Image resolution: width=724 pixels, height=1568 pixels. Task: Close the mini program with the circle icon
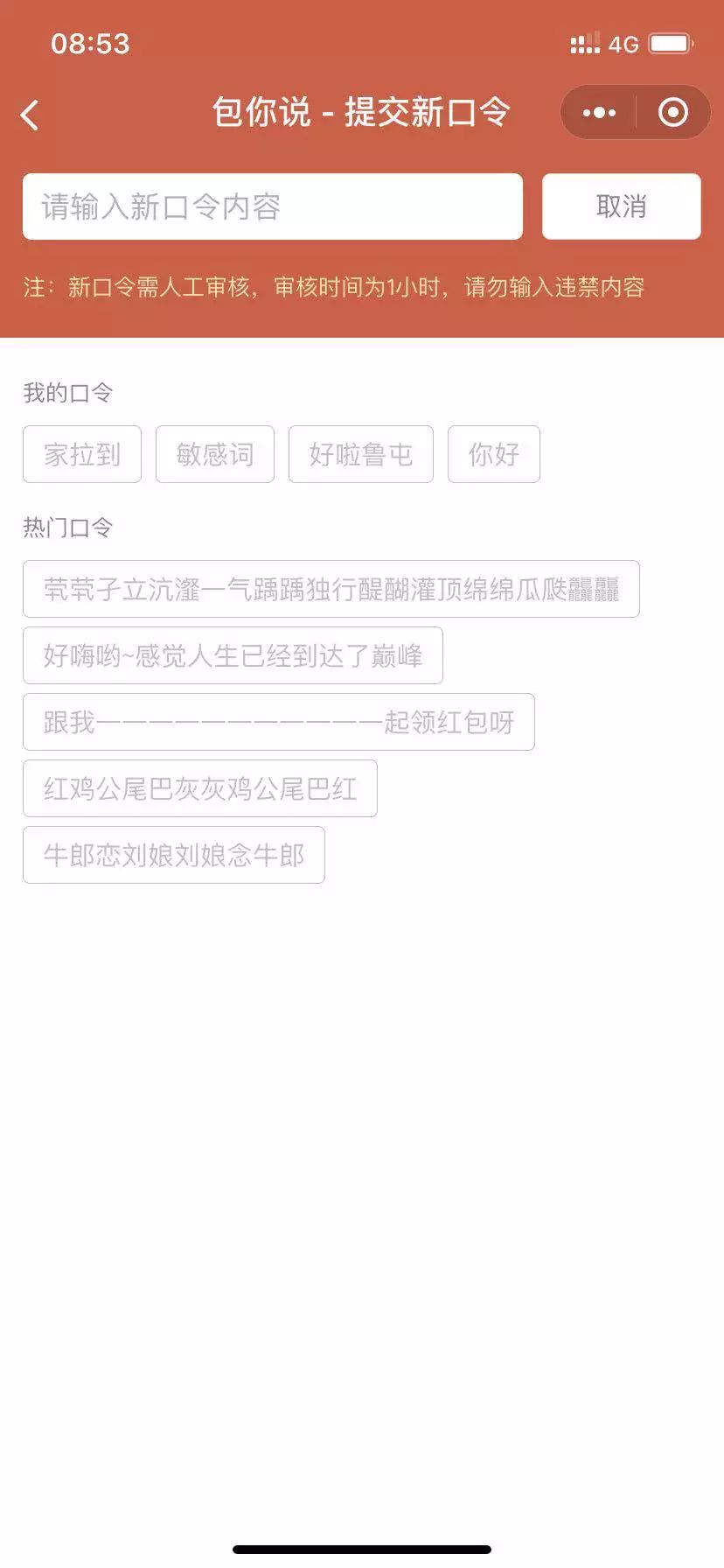[672, 112]
